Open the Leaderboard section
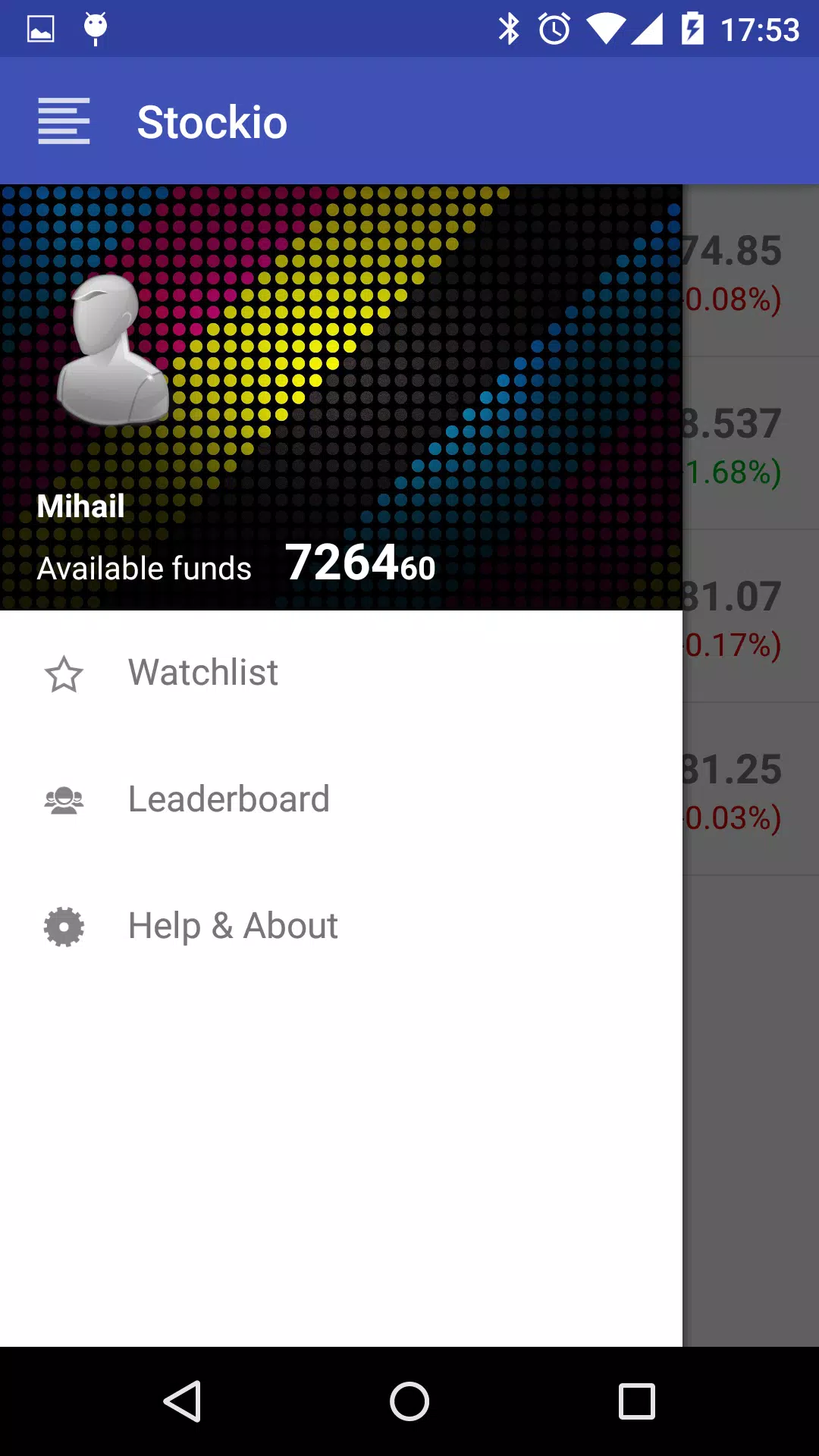819x1456 pixels. pos(341,799)
